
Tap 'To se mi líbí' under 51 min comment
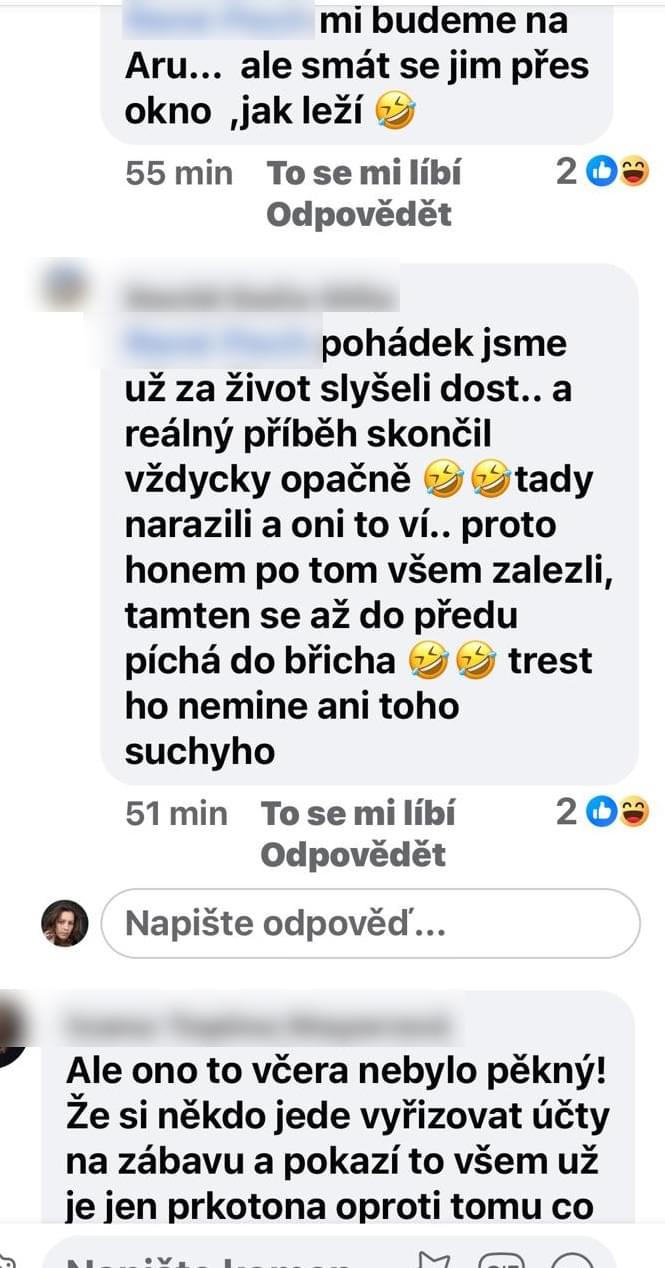(358, 814)
